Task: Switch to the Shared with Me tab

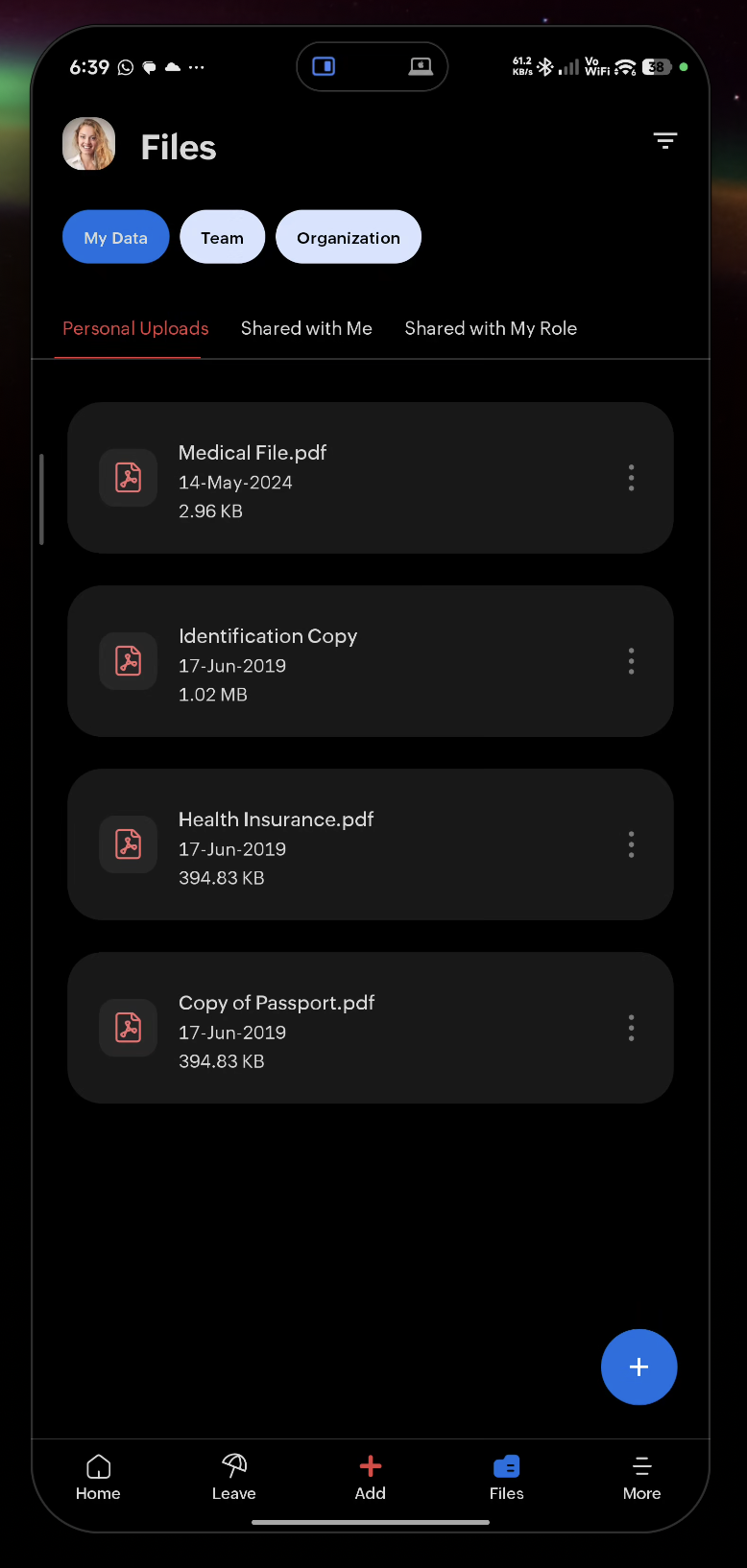Action: 306,328
